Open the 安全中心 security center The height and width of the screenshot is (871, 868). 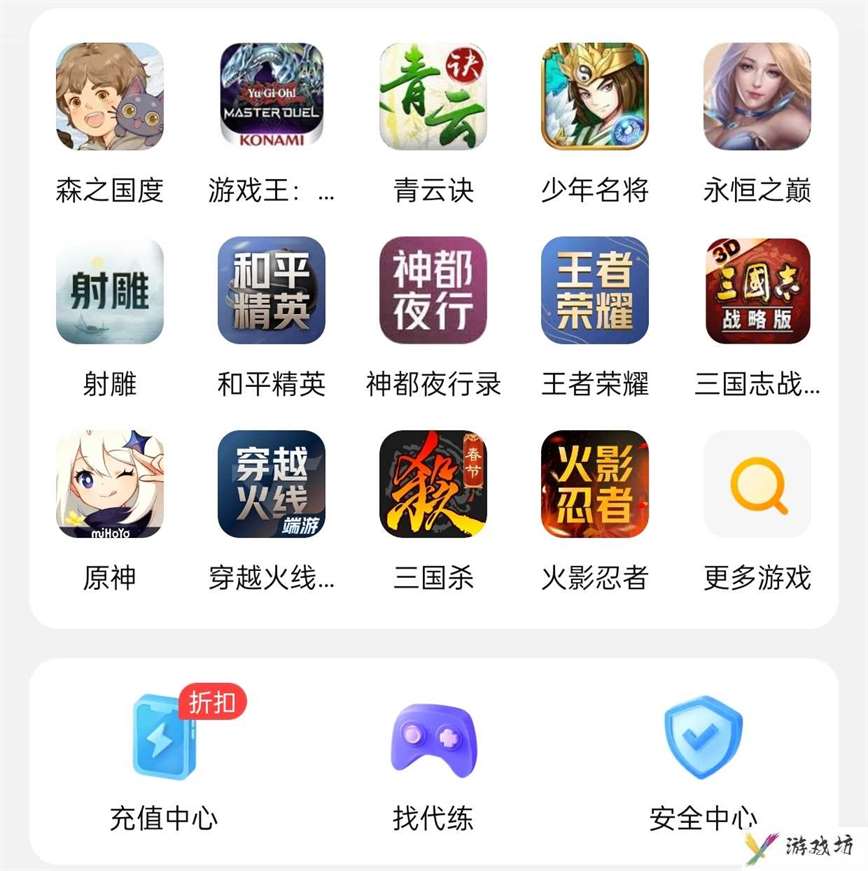(x=703, y=740)
